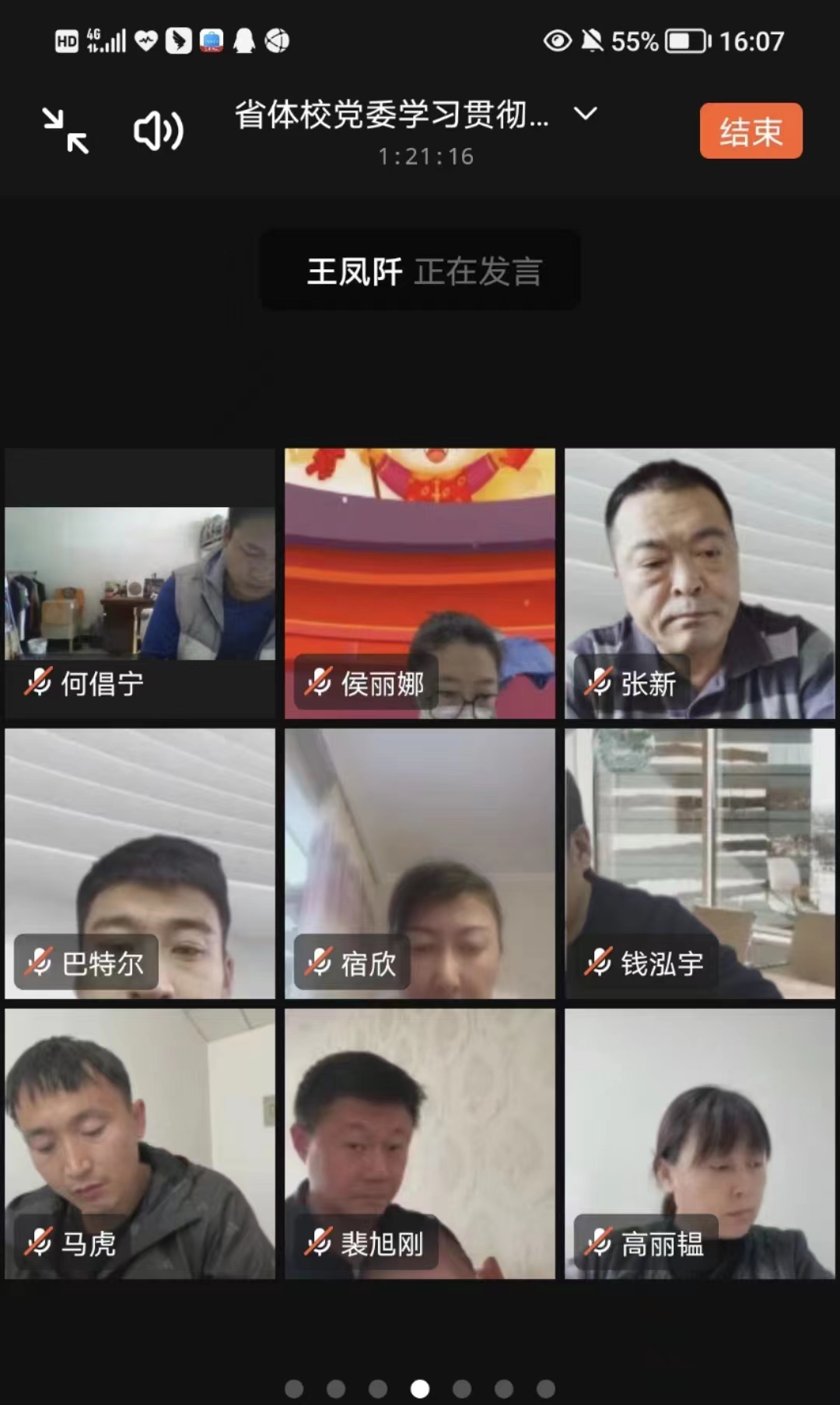Open 裴旭刚's video tile
This screenshot has width=840, height=1405.
[x=420, y=1144]
